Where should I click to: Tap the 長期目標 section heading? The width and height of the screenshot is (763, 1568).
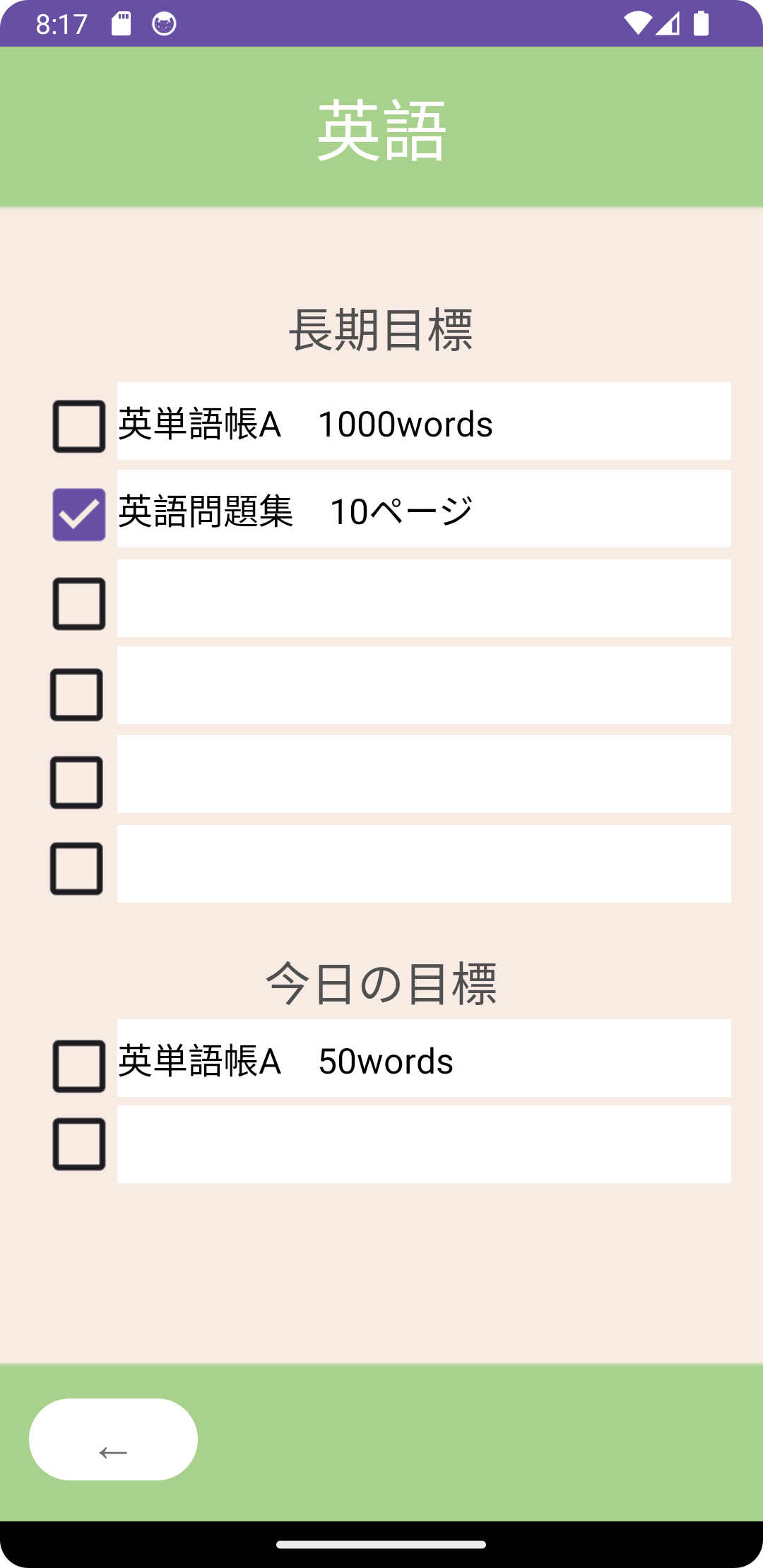coord(381,327)
